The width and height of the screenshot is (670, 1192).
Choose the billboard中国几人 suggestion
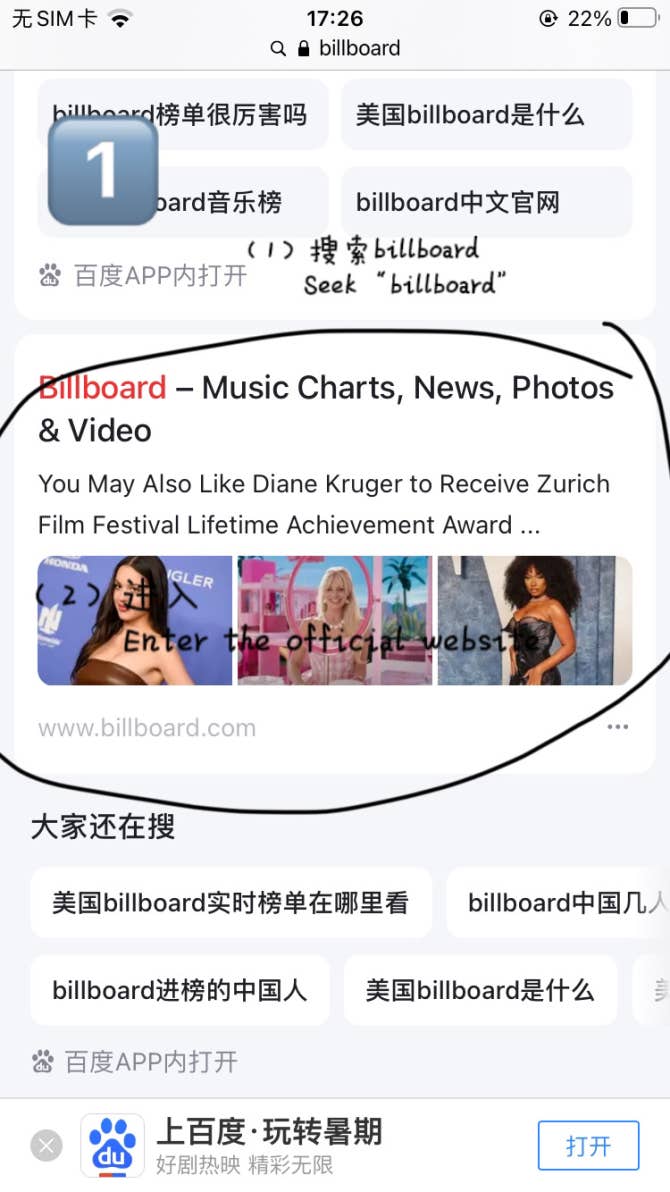pyautogui.click(x=558, y=902)
